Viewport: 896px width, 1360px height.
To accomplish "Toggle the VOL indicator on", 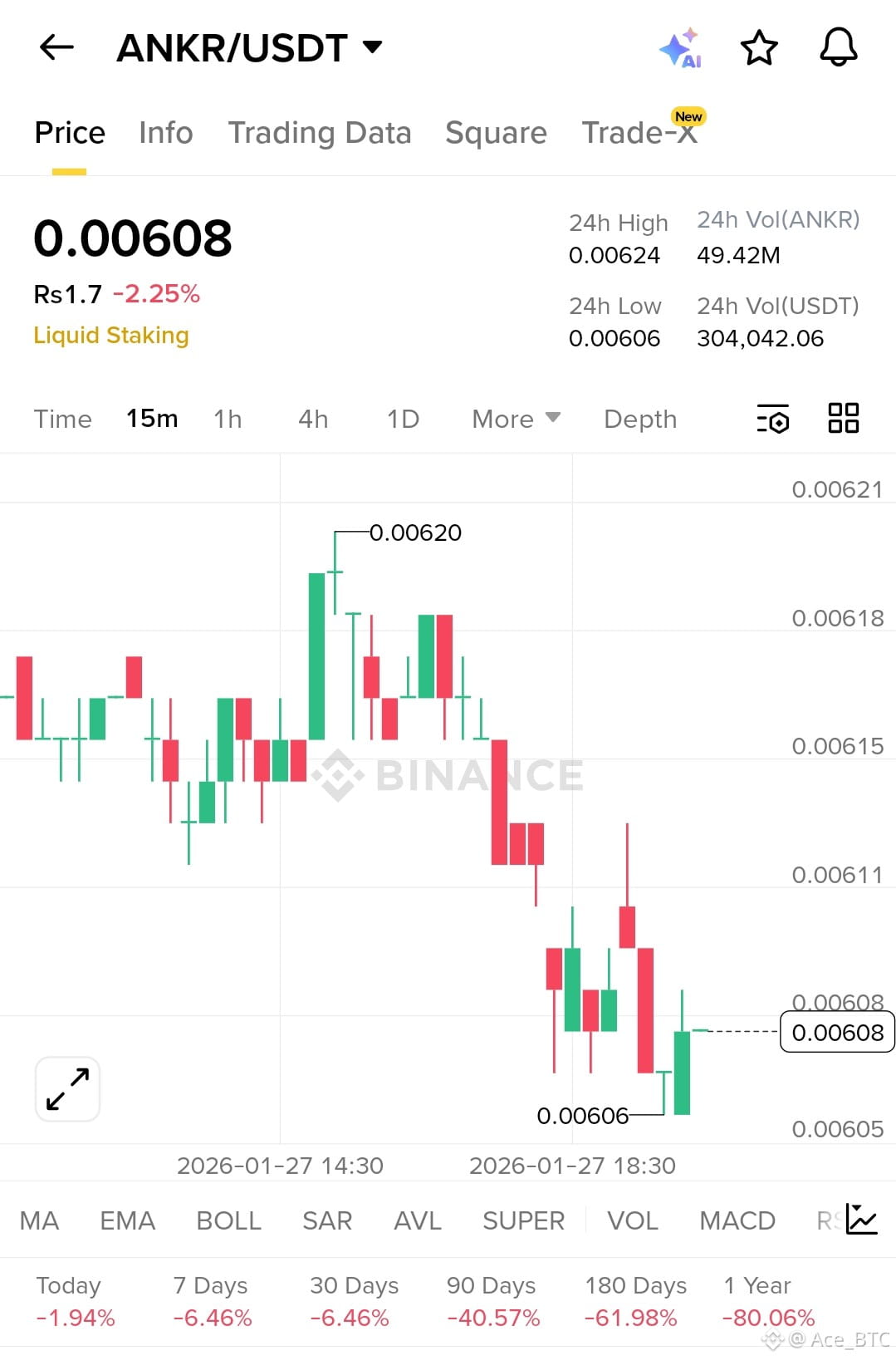I will (x=633, y=1220).
